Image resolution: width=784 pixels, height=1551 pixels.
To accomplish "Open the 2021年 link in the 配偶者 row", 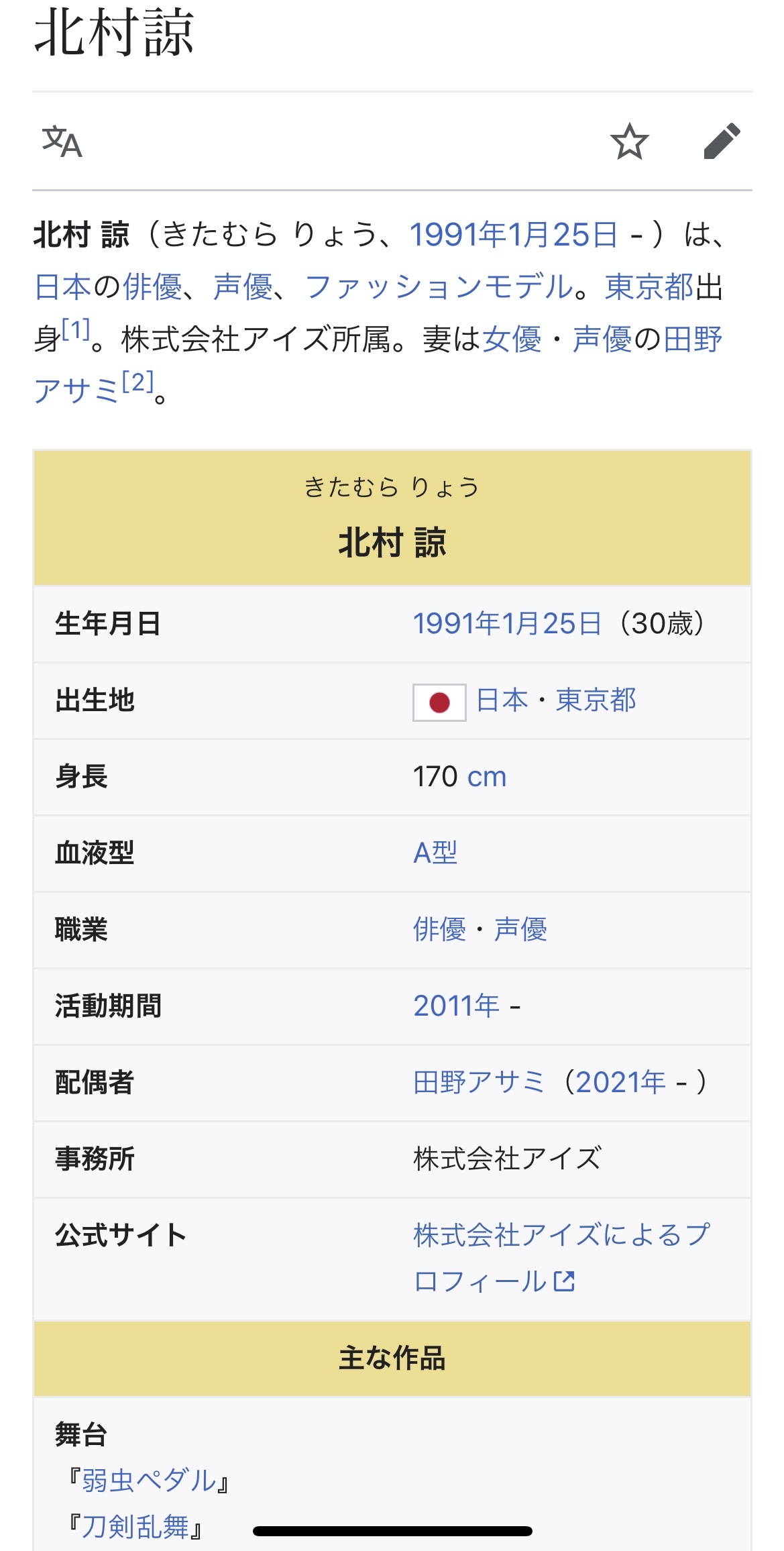I will click(x=620, y=1082).
